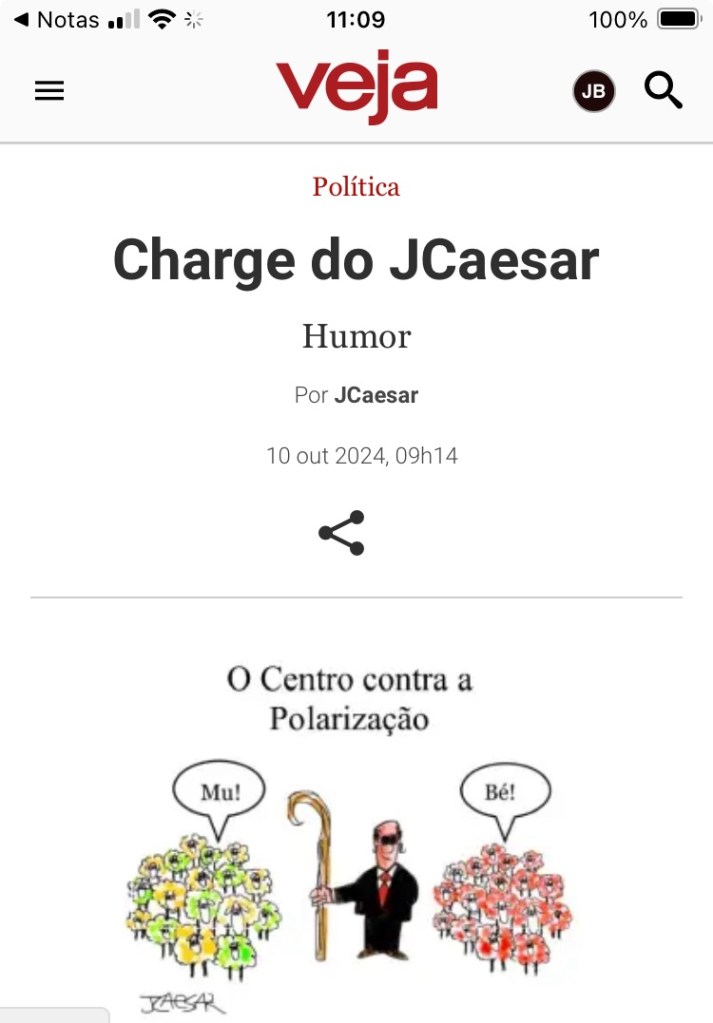Open the search magnifier
Viewport: 713px width, 1023px height.
(663, 91)
